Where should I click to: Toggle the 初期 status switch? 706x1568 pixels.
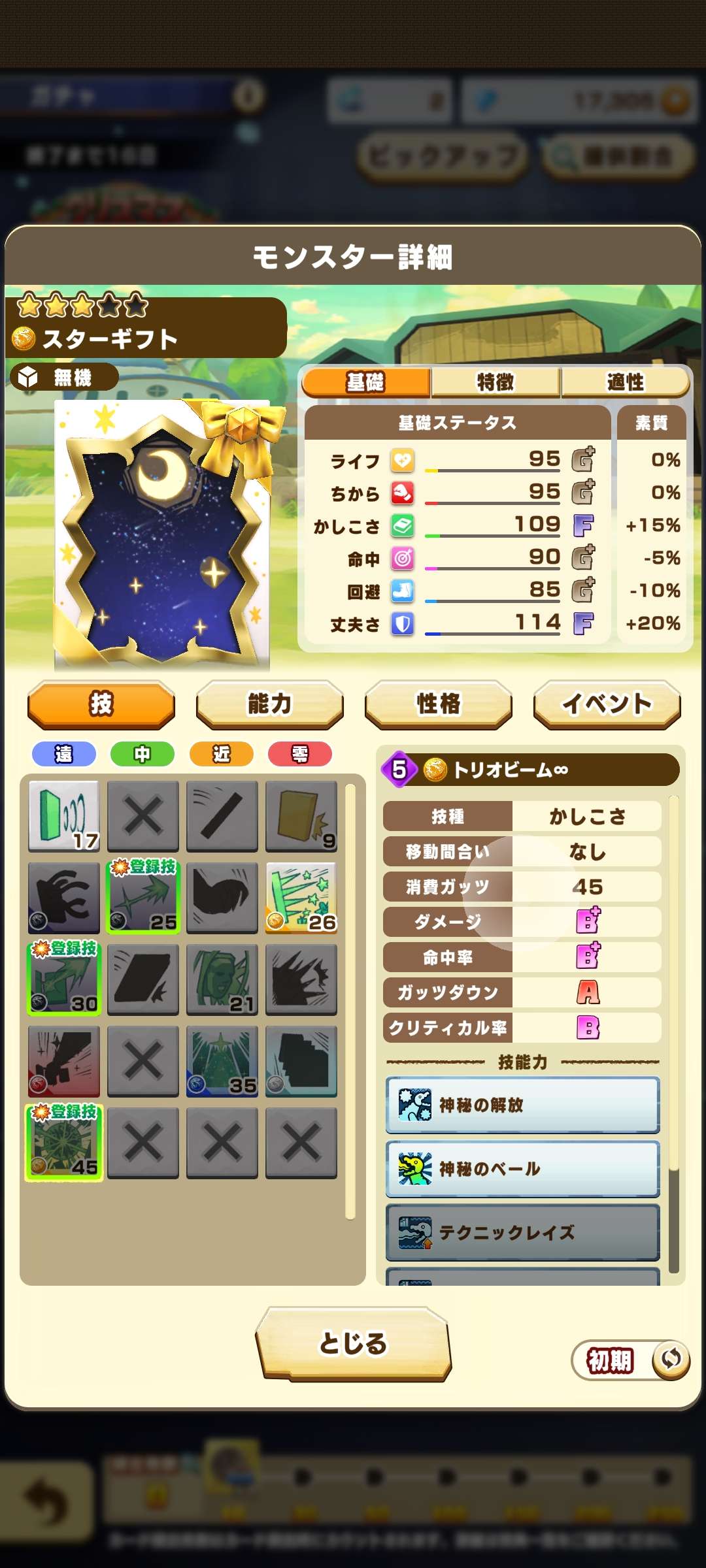click(x=630, y=1360)
